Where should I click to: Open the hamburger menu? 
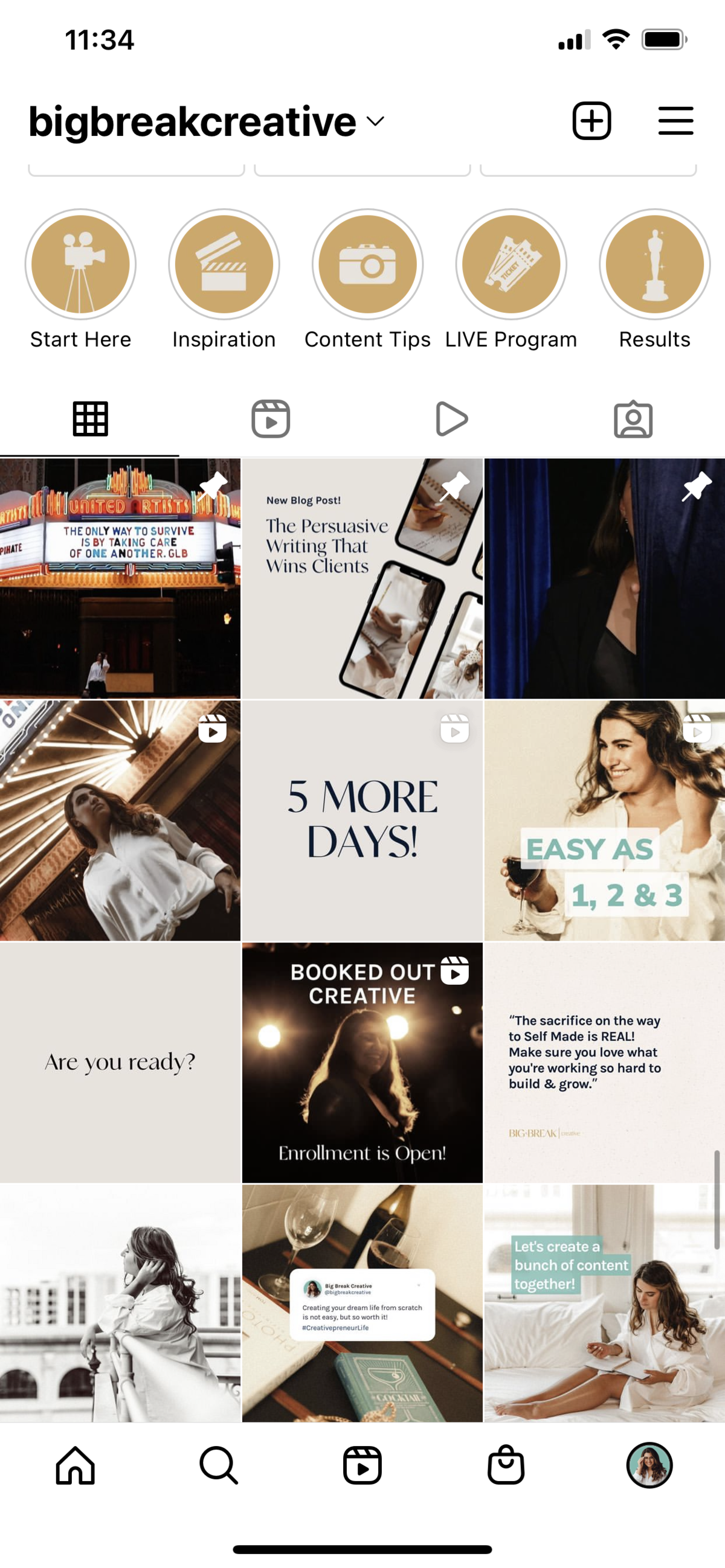pos(675,121)
